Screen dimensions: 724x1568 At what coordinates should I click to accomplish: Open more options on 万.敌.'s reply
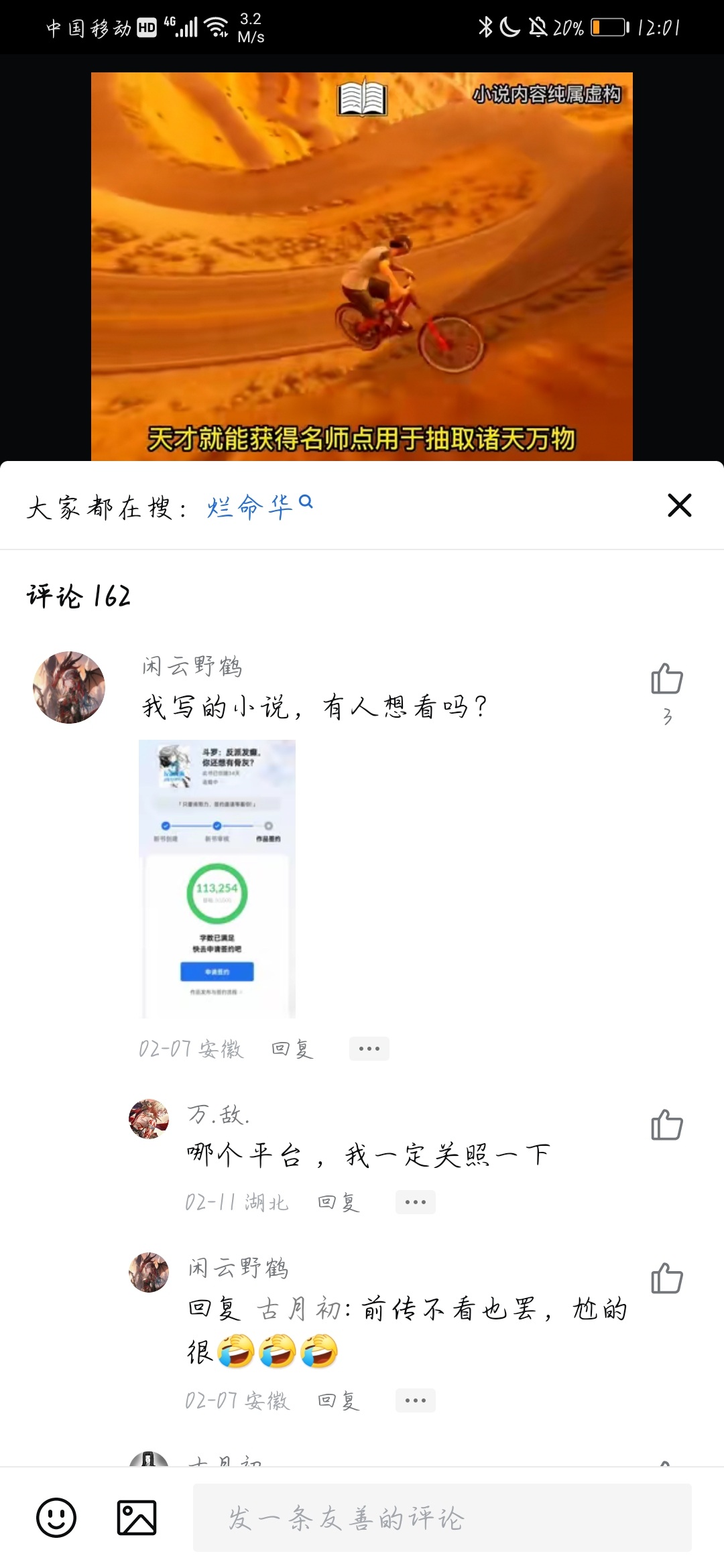coord(415,1202)
